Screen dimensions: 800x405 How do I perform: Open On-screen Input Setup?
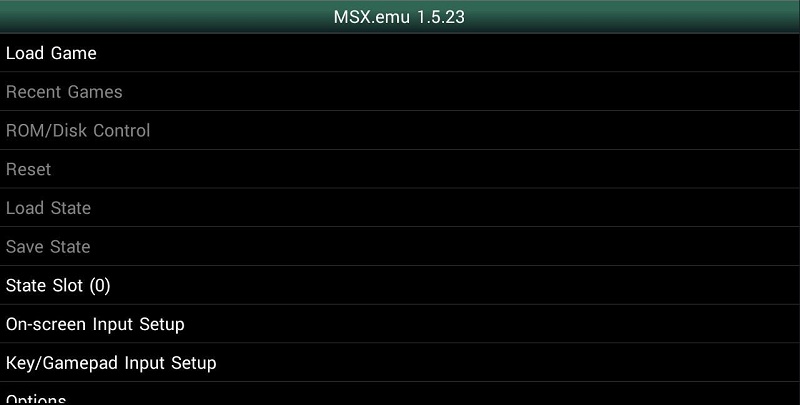pos(95,325)
